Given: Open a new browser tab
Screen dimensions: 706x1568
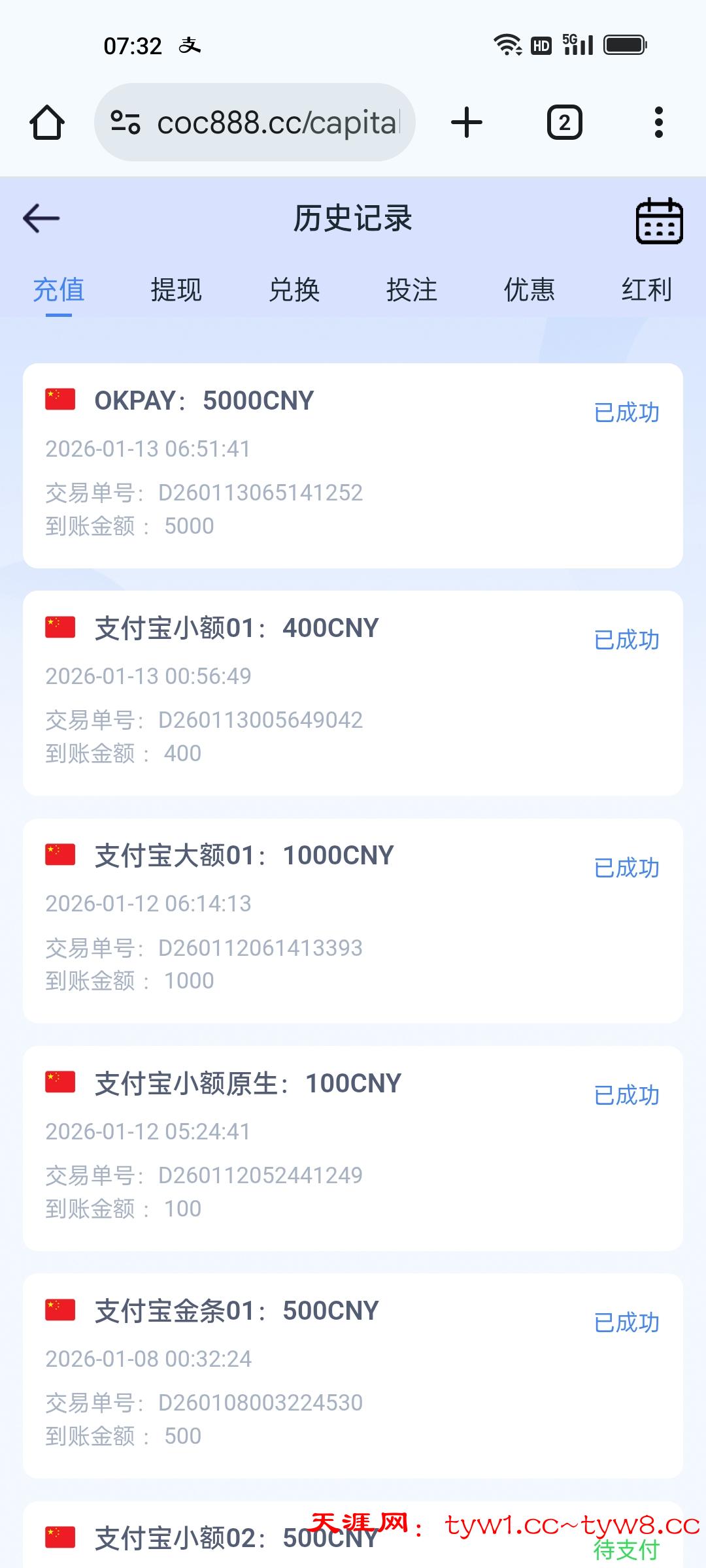Looking at the screenshot, I should (x=467, y=122).
